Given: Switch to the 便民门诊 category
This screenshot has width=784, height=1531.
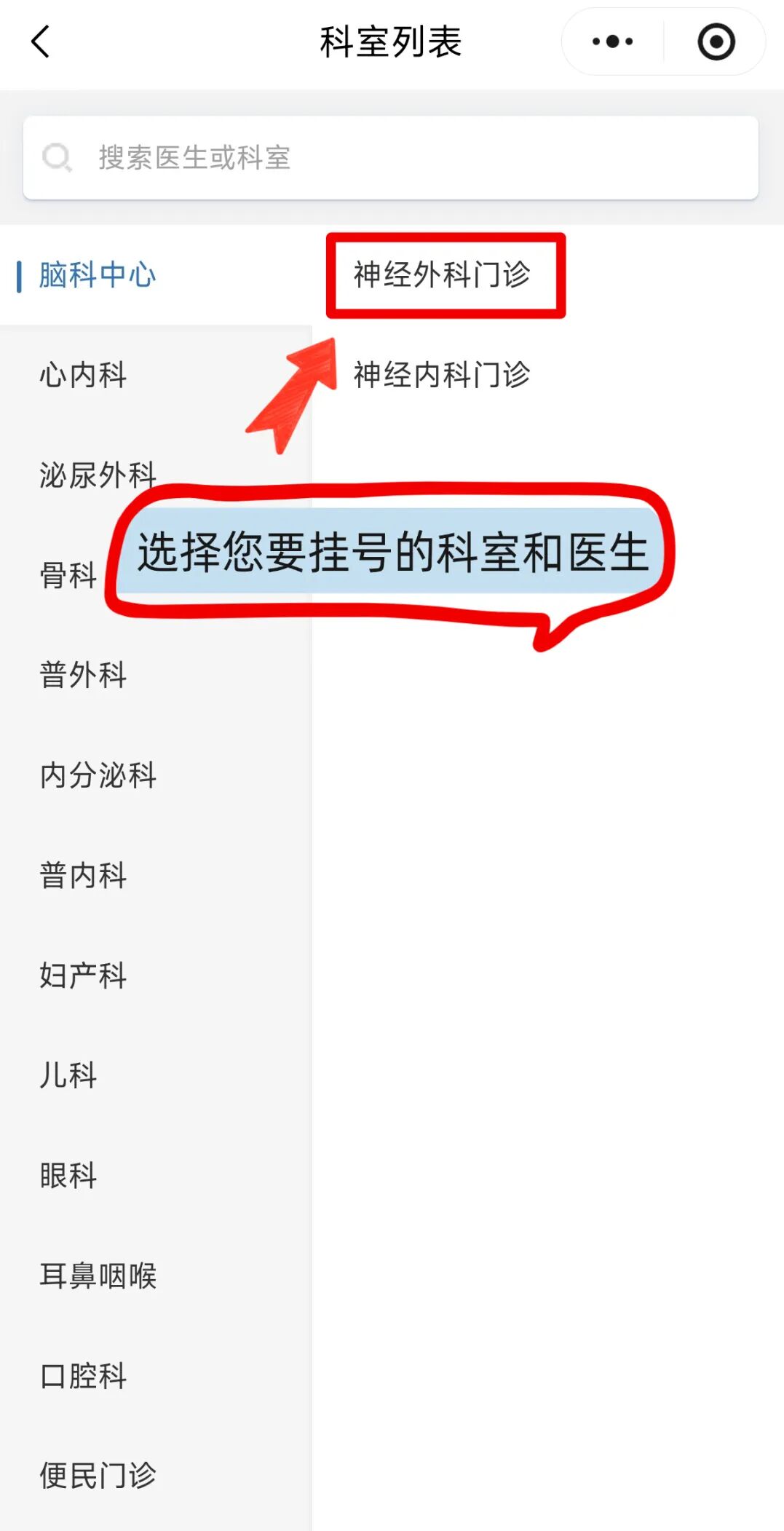Looking at the screenshot, I should [98, 1476].
